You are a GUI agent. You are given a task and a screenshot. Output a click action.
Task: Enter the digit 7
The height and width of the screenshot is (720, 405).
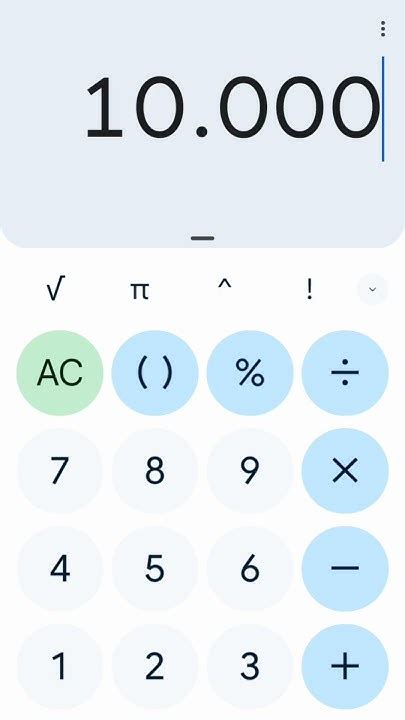60,471
